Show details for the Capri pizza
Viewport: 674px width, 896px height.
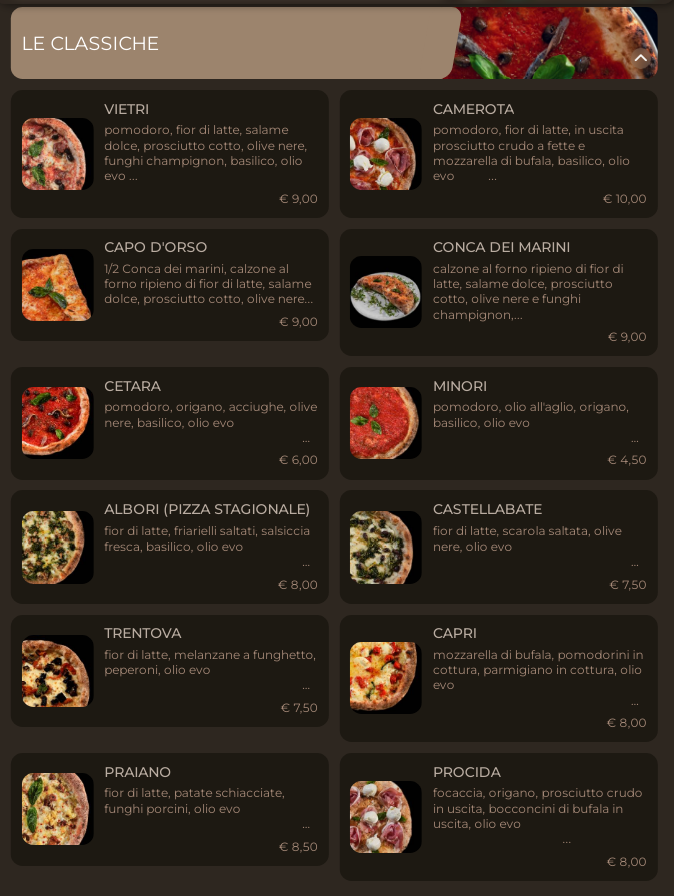pyautogui.click(x=498, y=677)
